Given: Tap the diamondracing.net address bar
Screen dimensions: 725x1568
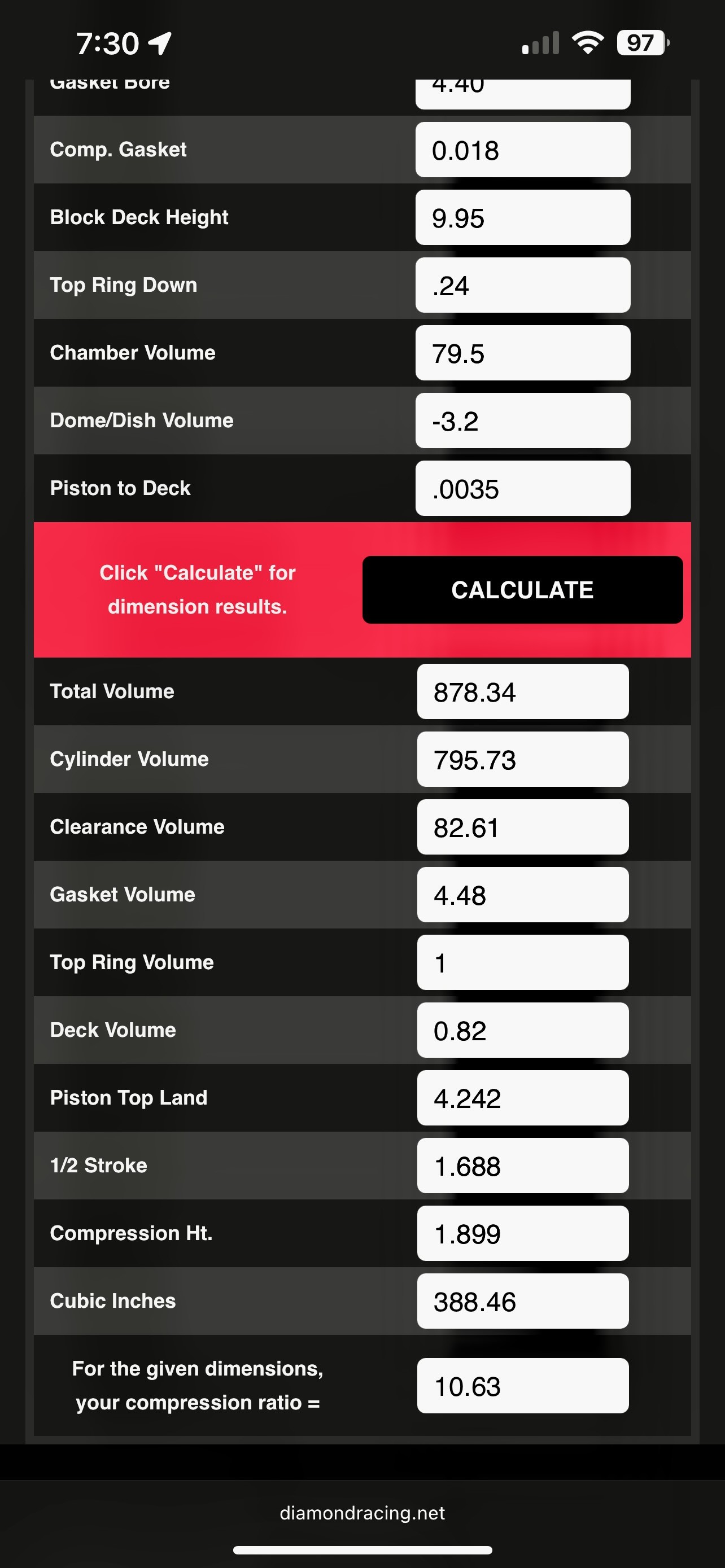Looking at the screenshot, I should point(362,1513).
